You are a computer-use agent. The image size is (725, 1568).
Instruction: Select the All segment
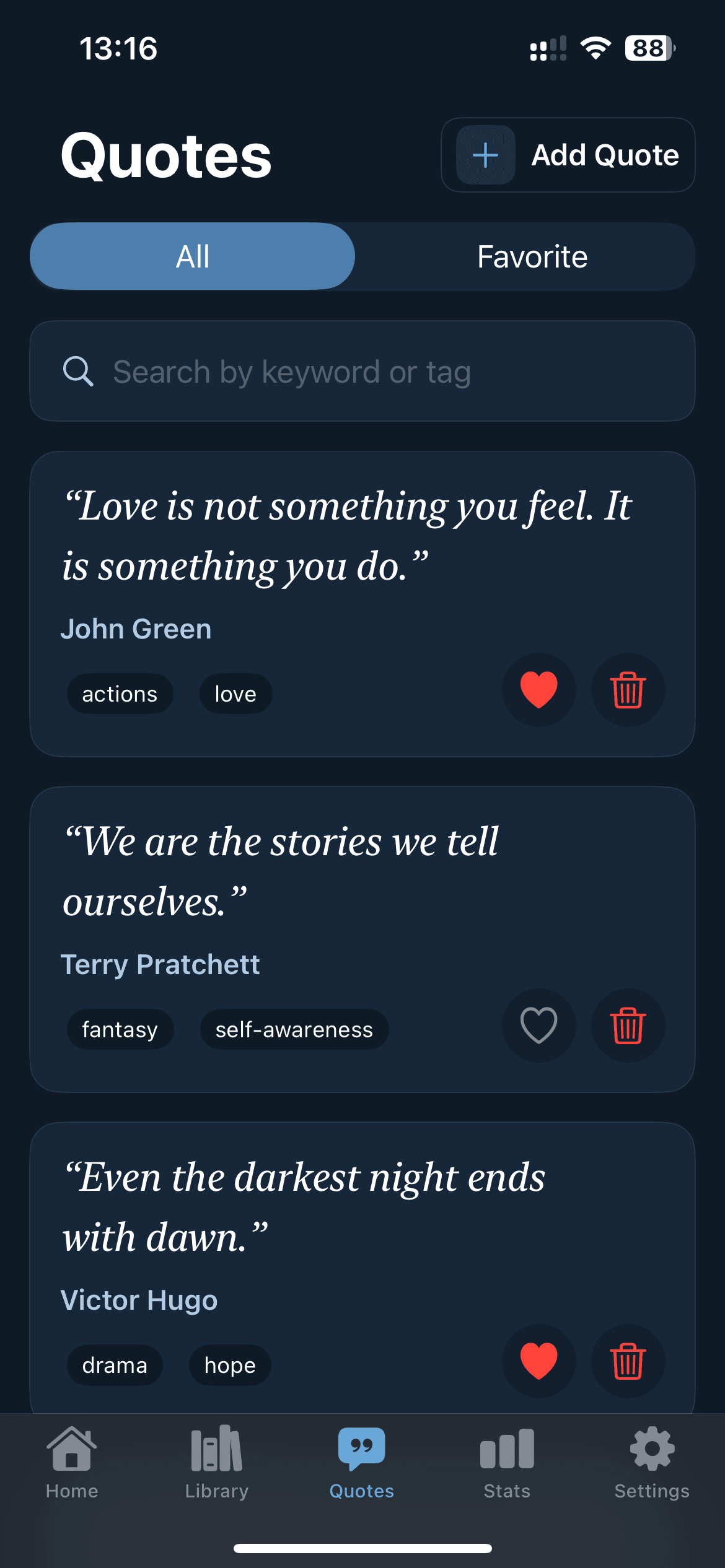tap(193, 256)
